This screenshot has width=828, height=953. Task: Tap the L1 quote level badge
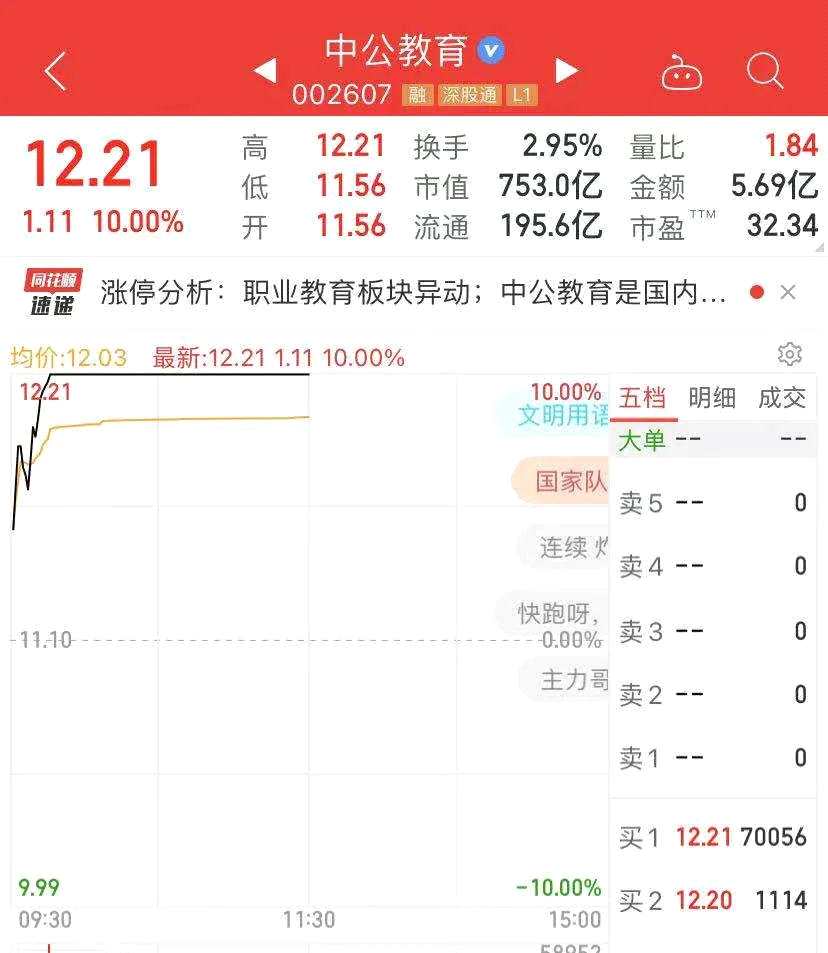point(523,96)
